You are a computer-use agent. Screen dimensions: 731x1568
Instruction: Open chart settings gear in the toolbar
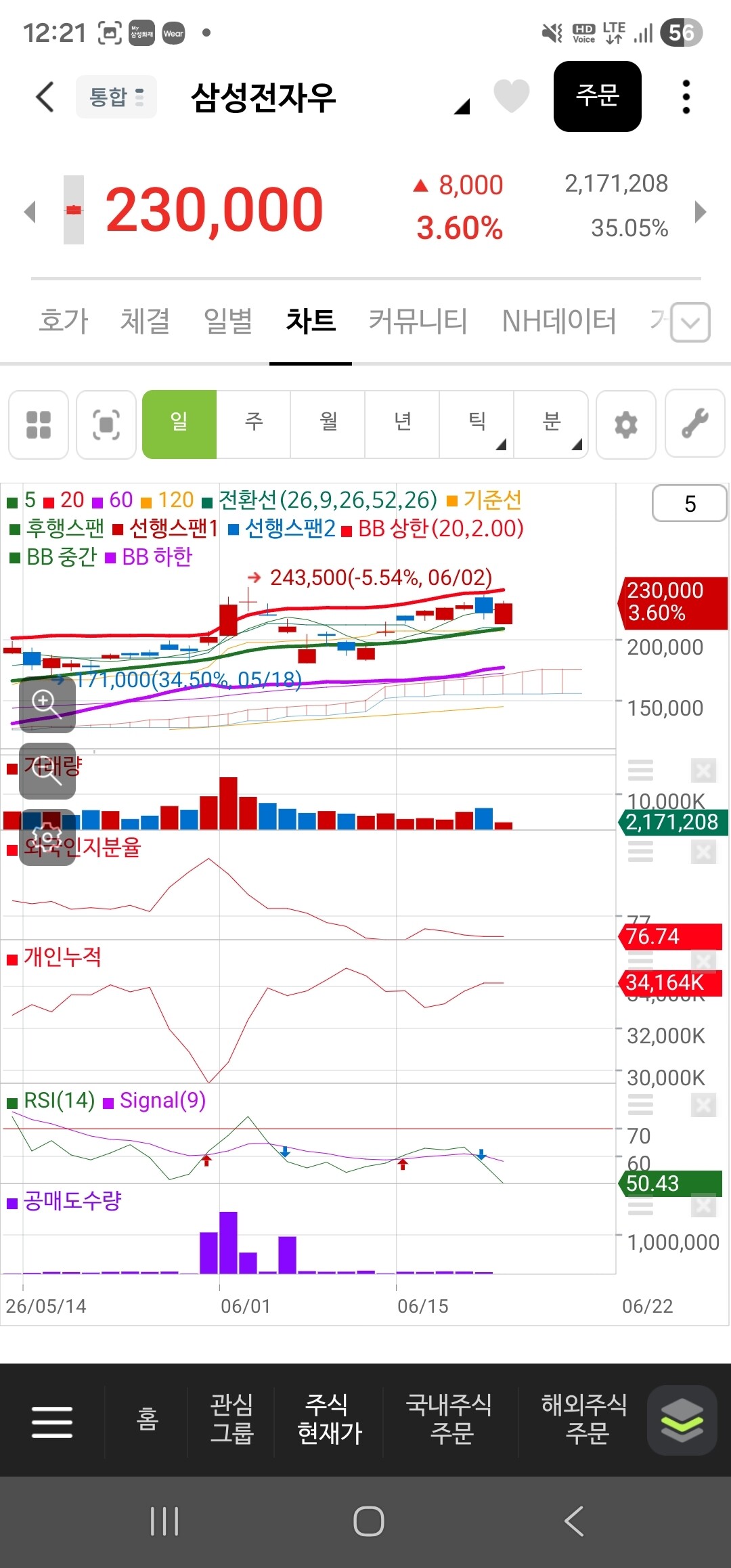click(x=626, y=424)
